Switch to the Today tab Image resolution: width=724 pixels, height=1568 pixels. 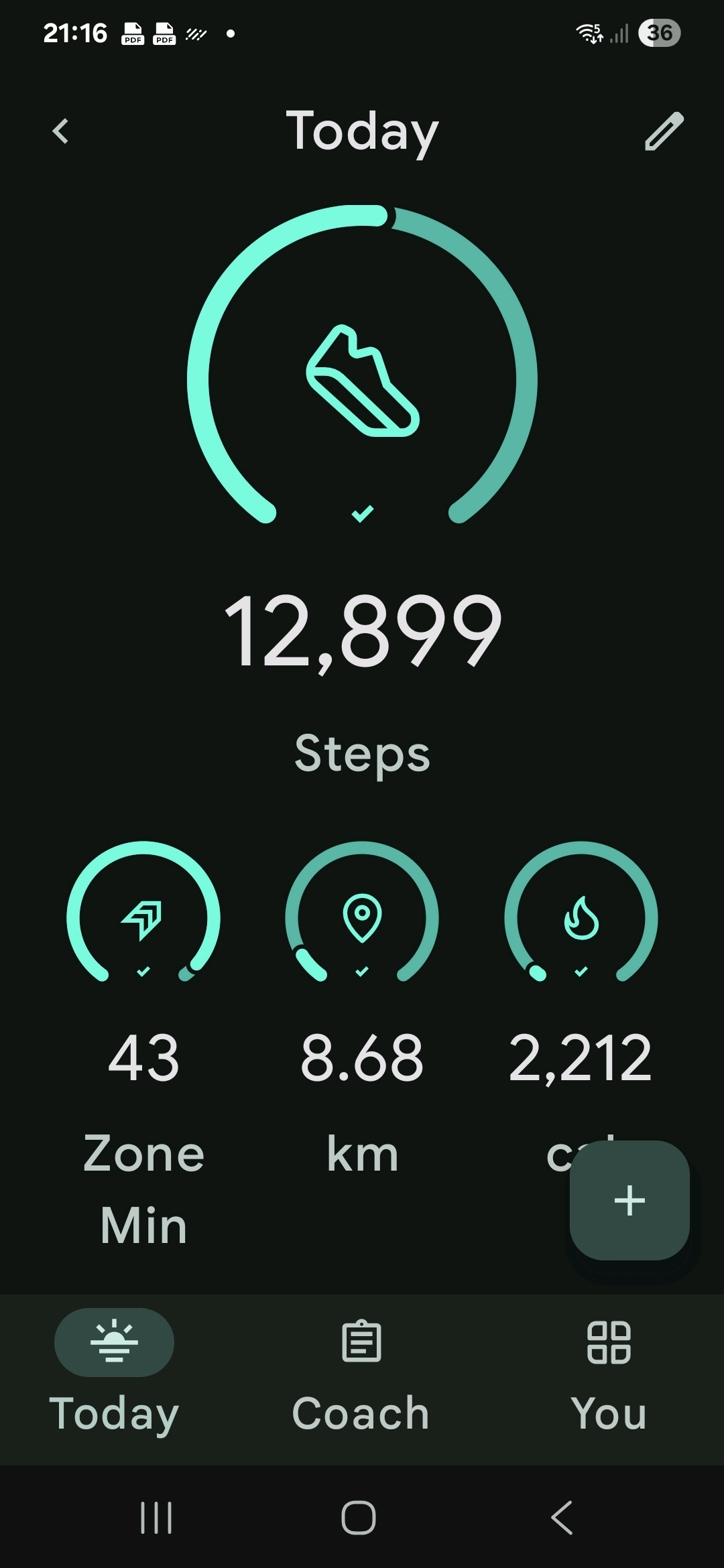click(x=114, y=1374)
